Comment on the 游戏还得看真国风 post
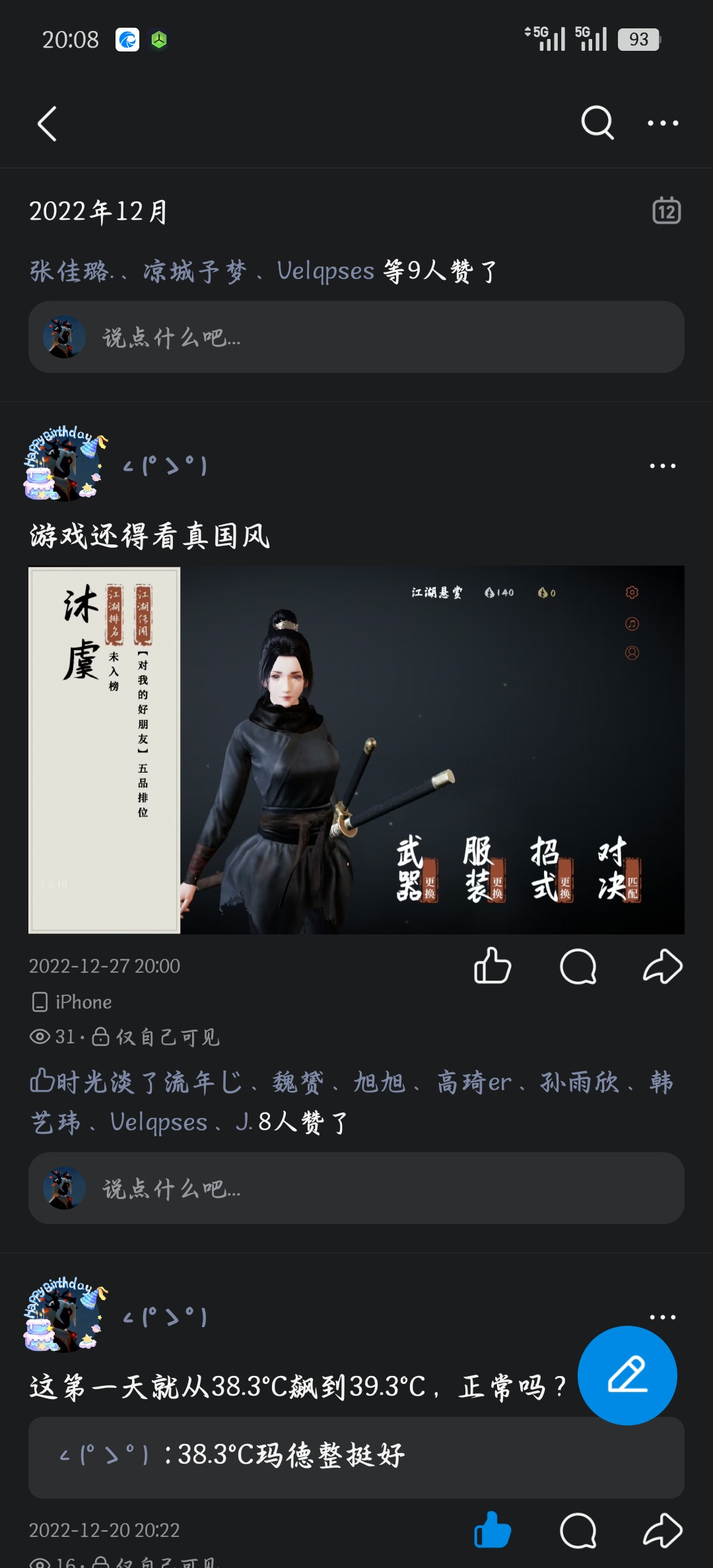The height and width of the screenshot is (1568, 713). pos(578,967)
